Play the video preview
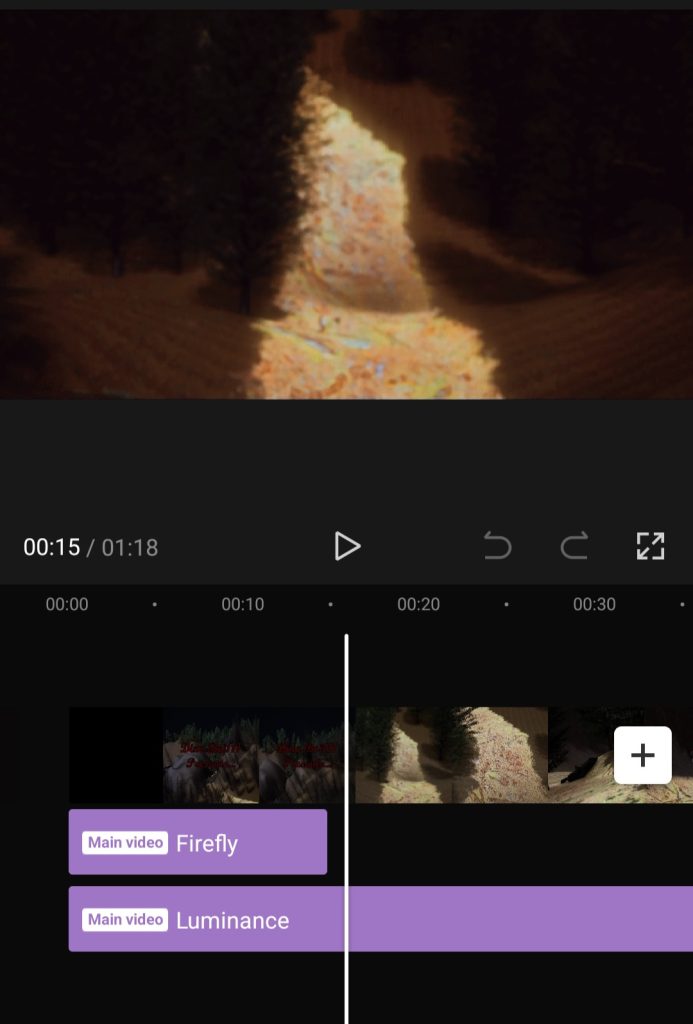This screenshot has height=1024, width=693. (346, 546)
